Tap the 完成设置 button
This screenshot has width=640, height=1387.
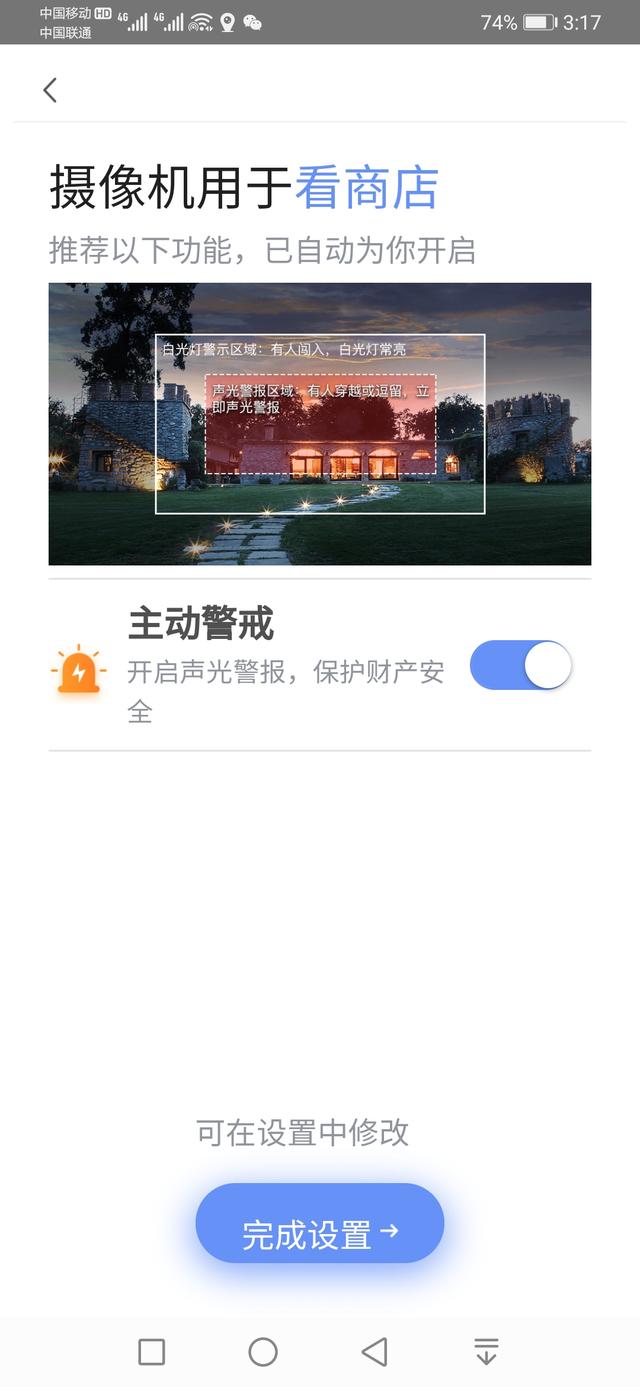tap(320, 1224)
